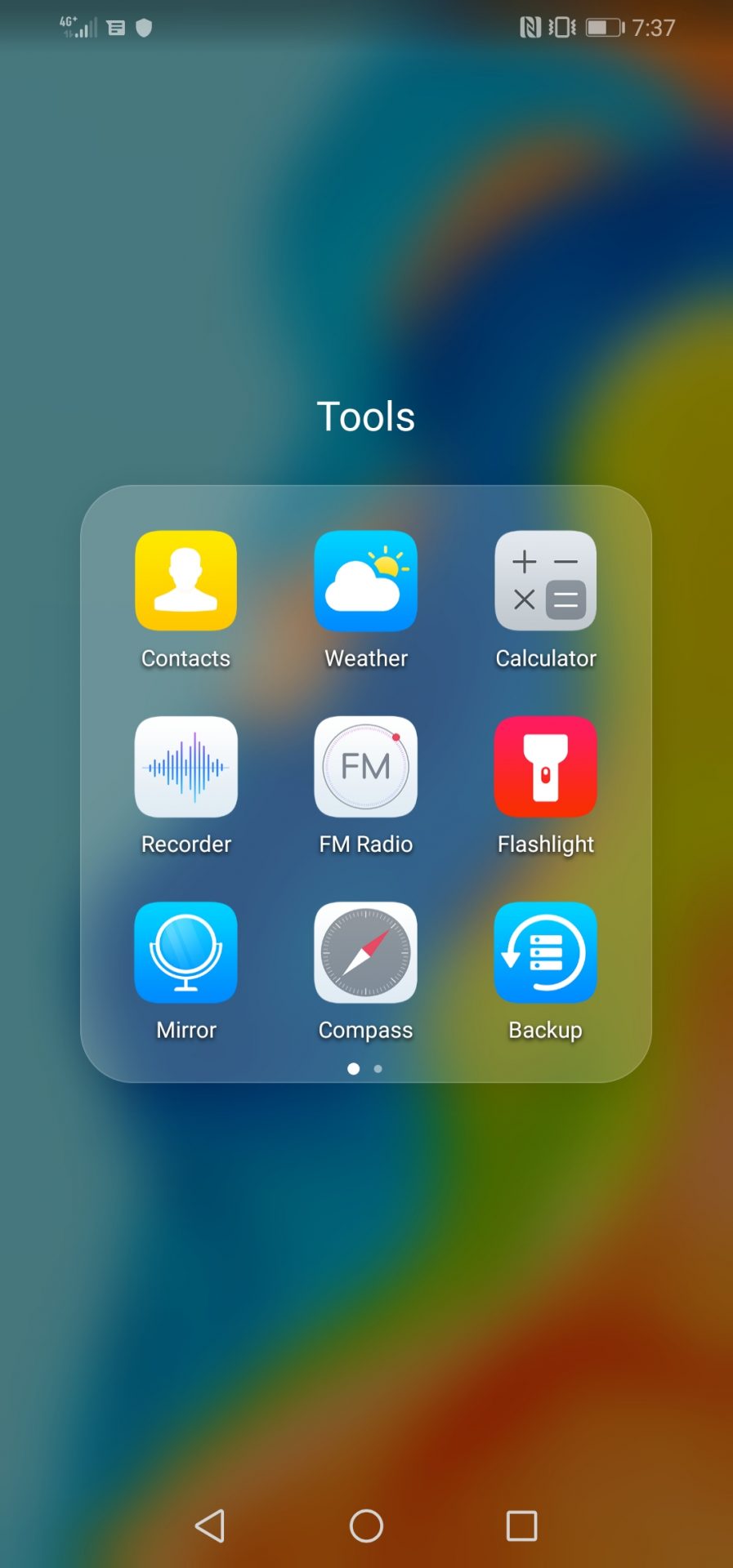Start the Recorder app
The height and width of the screenshot is (1568, 733).
[x=185, y=766]
